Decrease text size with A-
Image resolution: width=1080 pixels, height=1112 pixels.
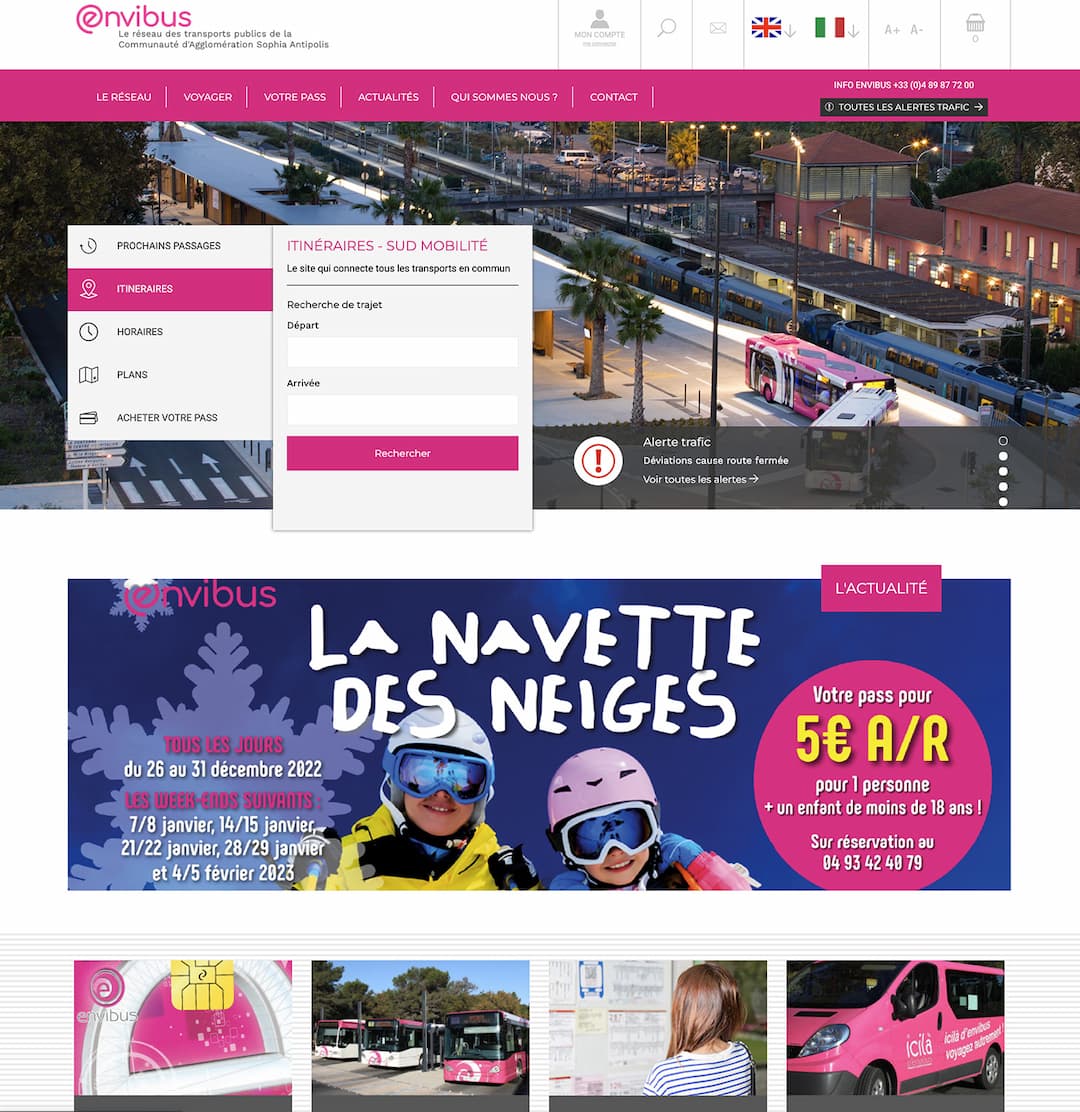(917, 30)
